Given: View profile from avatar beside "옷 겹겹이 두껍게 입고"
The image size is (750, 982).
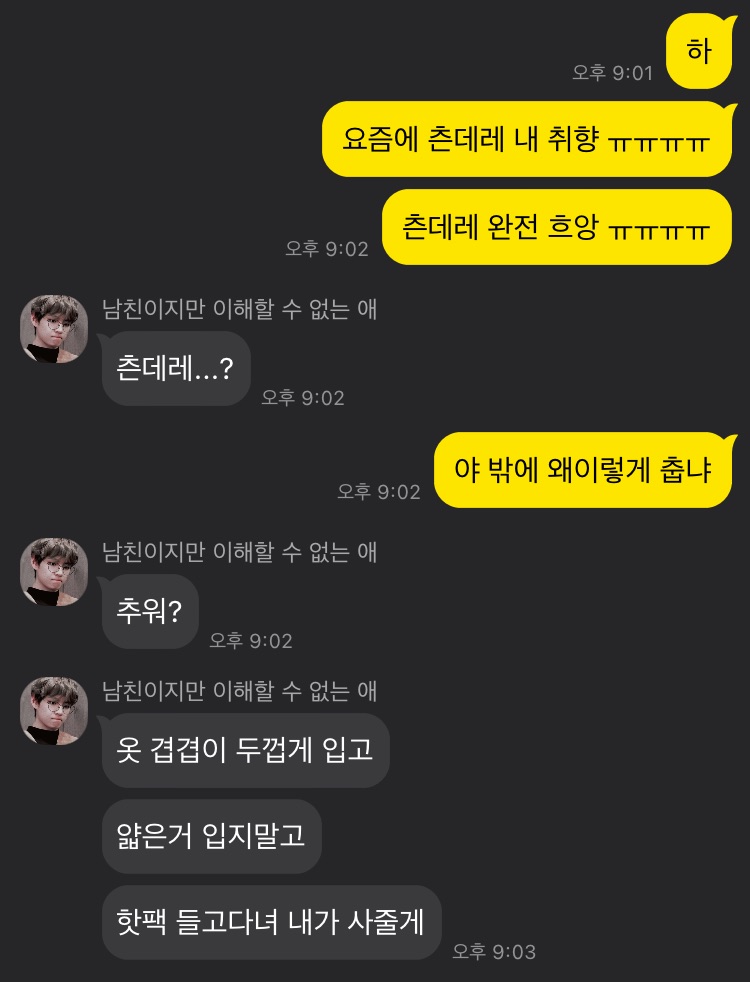Looking at the screenshot, I should [54, 711].
